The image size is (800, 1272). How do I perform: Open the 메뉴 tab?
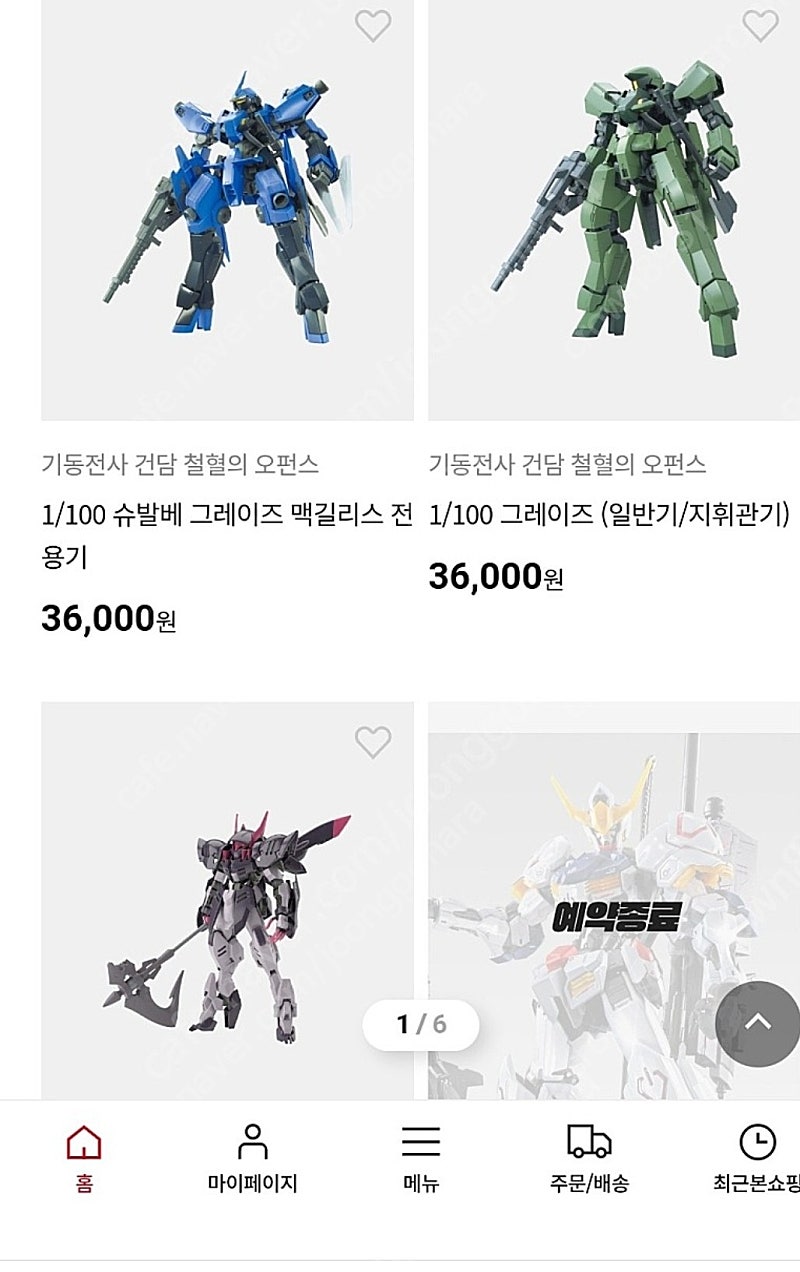[x=421, y=1159]
